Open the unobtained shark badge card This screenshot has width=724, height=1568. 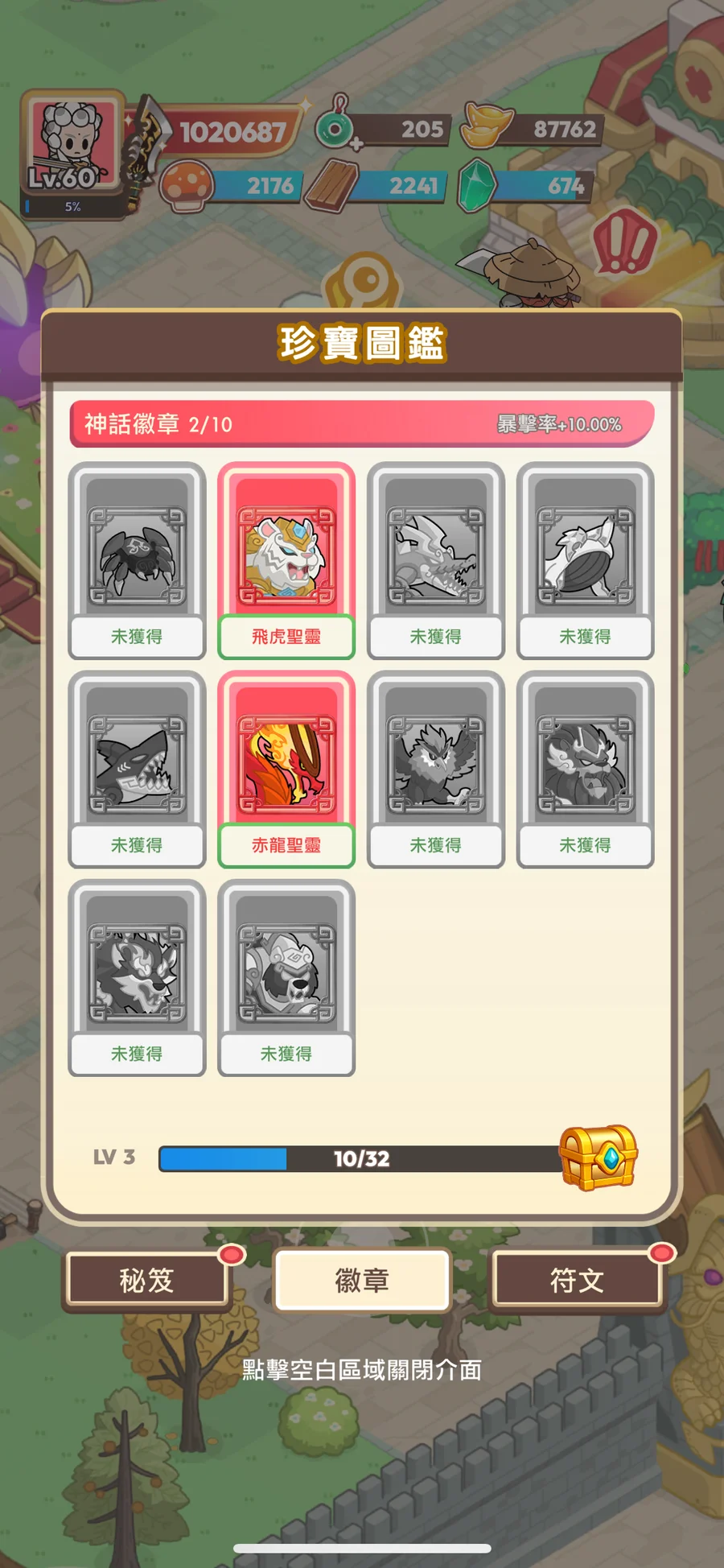click(x=137, y=768)
